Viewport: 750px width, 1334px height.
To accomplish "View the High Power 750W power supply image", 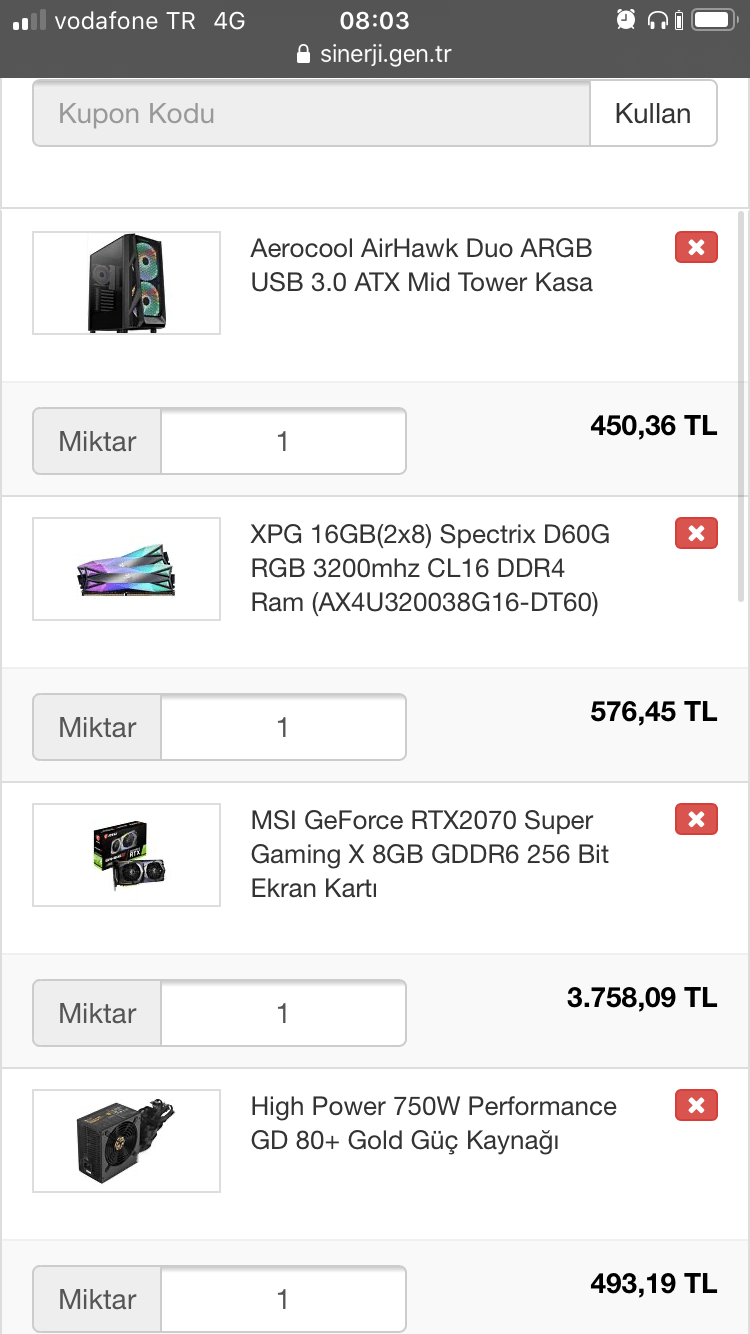I will (x=126, y=1141).
